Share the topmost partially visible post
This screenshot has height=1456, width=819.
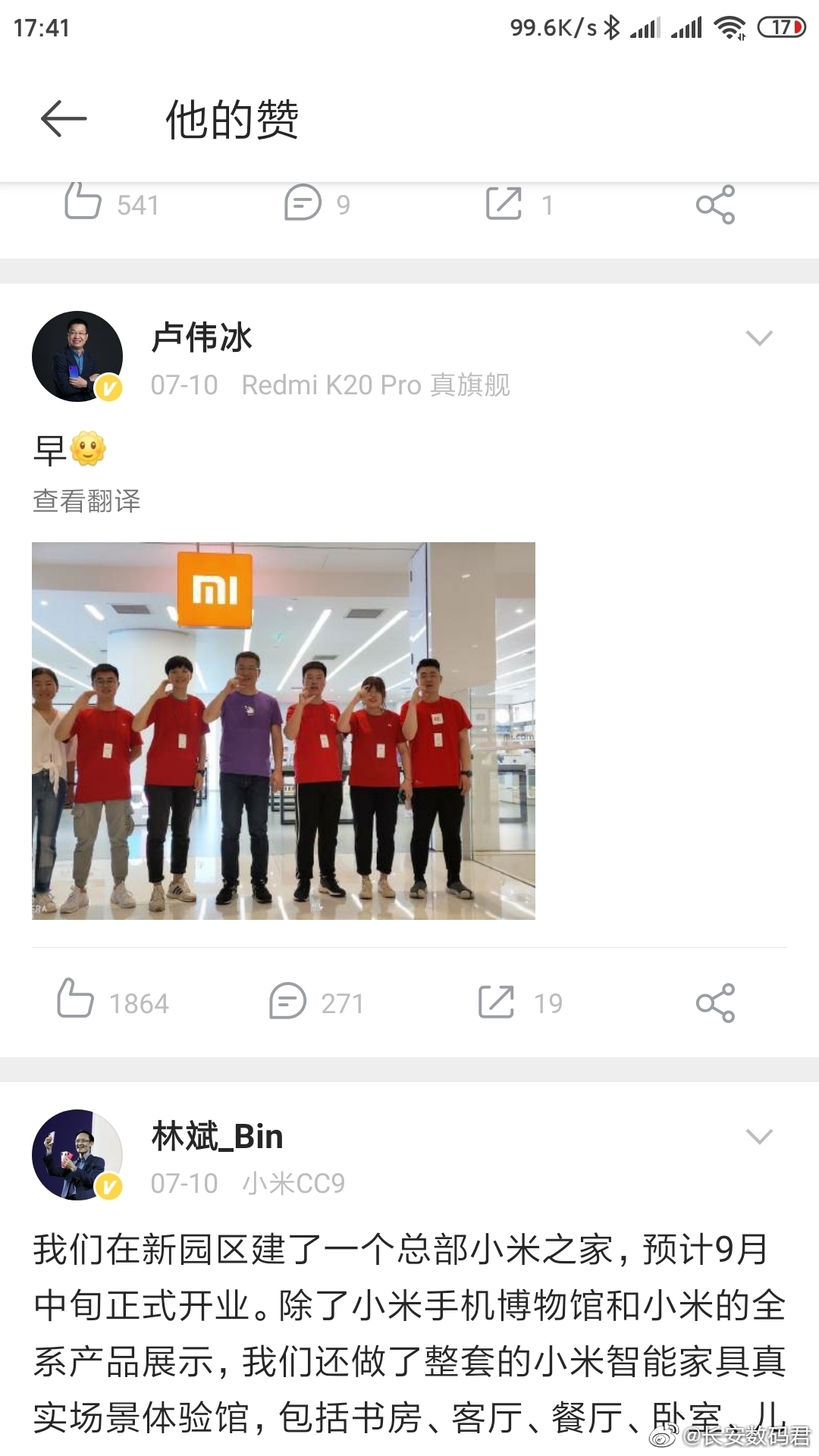715,204
